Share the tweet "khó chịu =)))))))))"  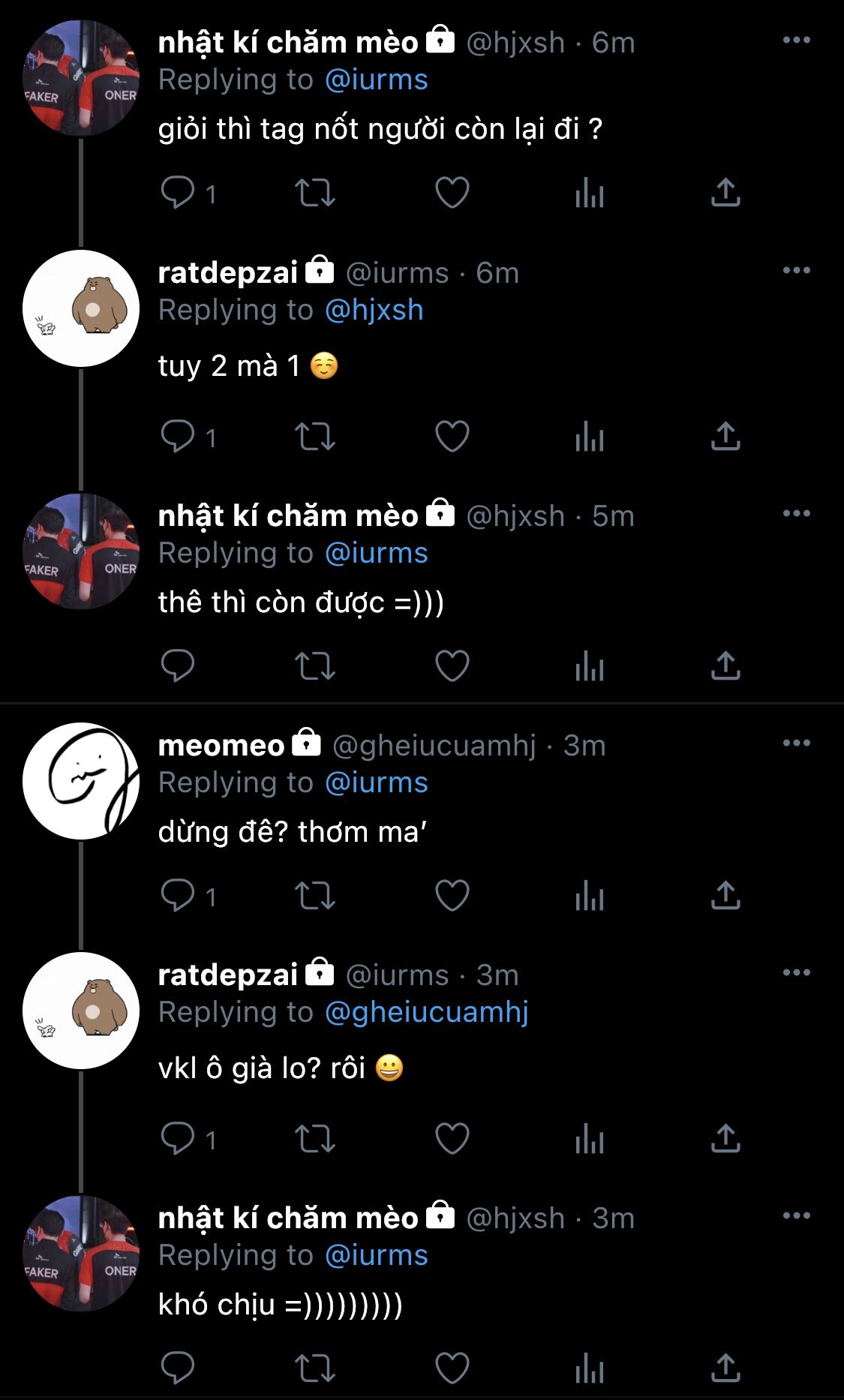pos(725,1368)
